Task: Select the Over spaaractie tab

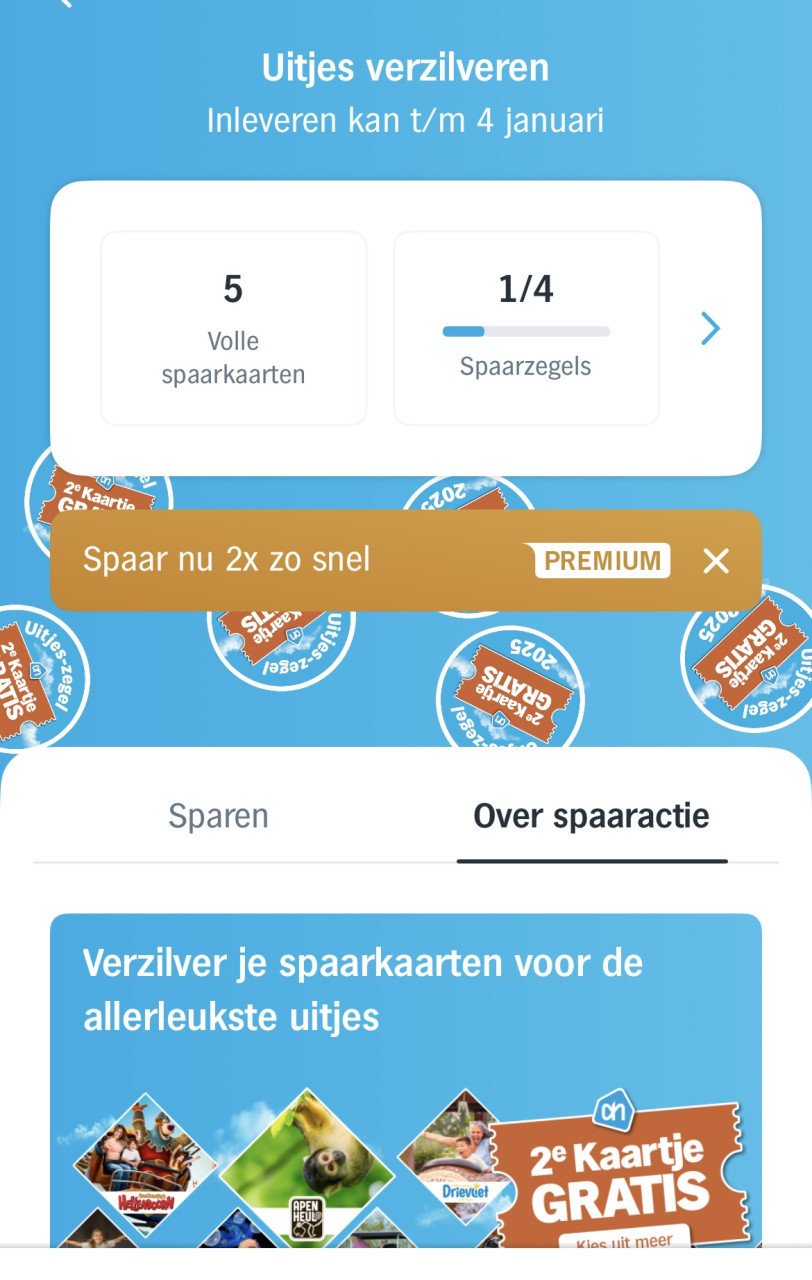Action: [591, 816]
